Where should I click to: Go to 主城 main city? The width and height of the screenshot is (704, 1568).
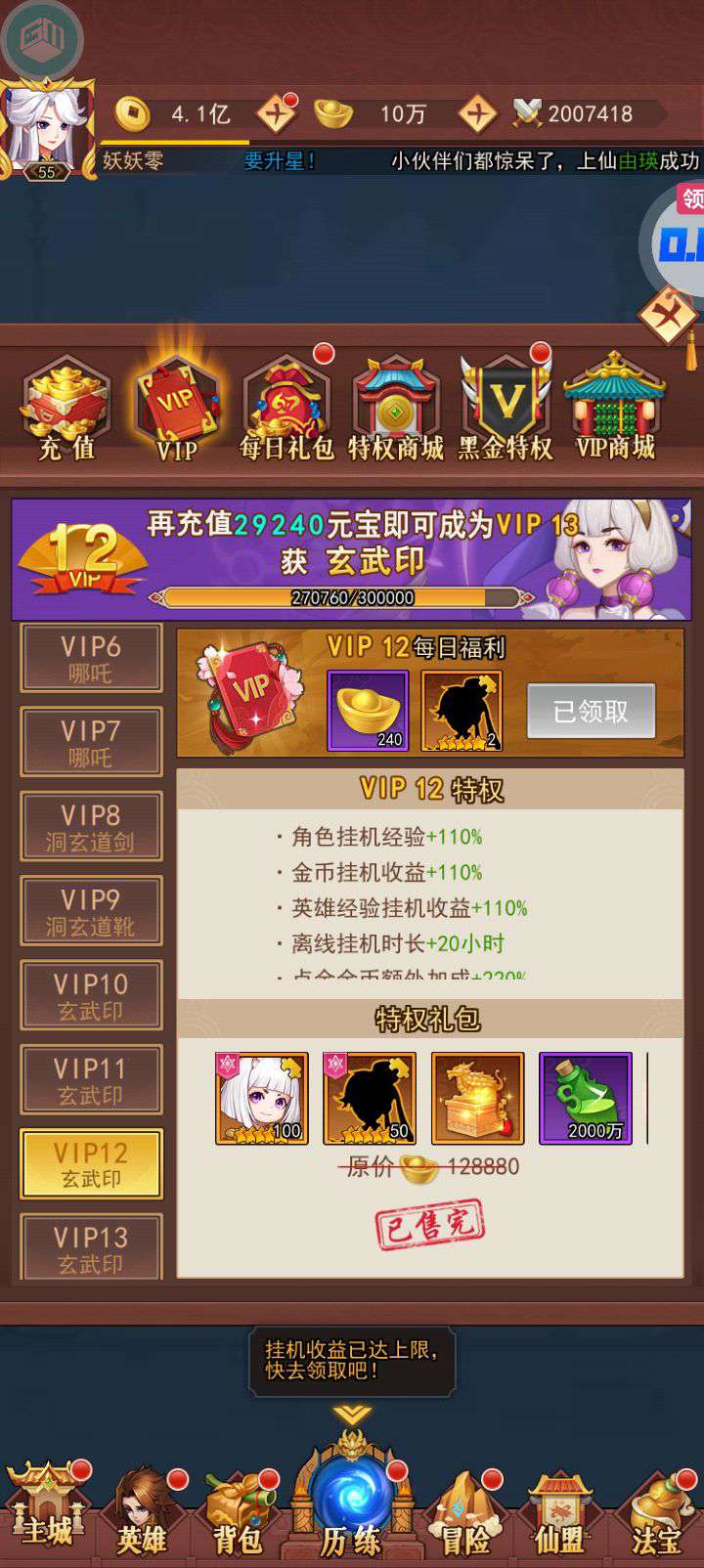(x=47, y=1511)
